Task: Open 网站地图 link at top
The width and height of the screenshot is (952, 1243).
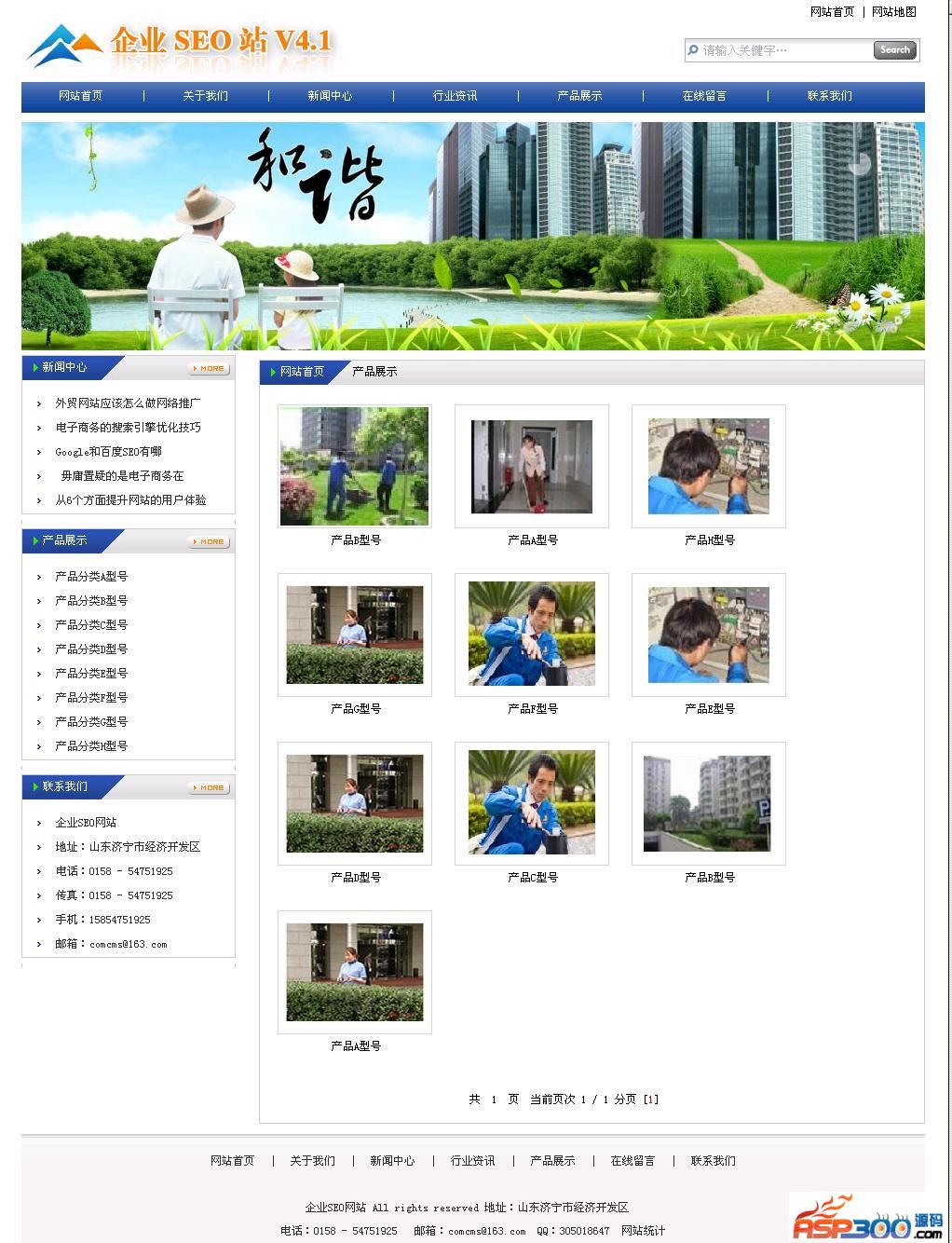Action: tap(893, 12)
